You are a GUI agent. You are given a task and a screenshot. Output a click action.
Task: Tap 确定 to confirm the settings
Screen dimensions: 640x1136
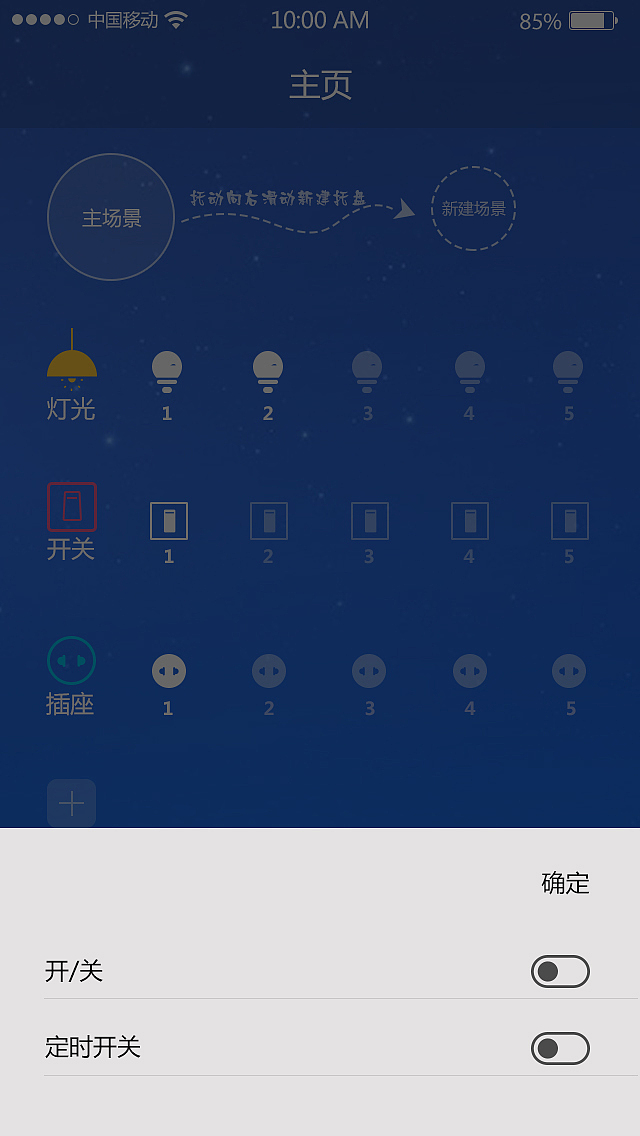565,883
